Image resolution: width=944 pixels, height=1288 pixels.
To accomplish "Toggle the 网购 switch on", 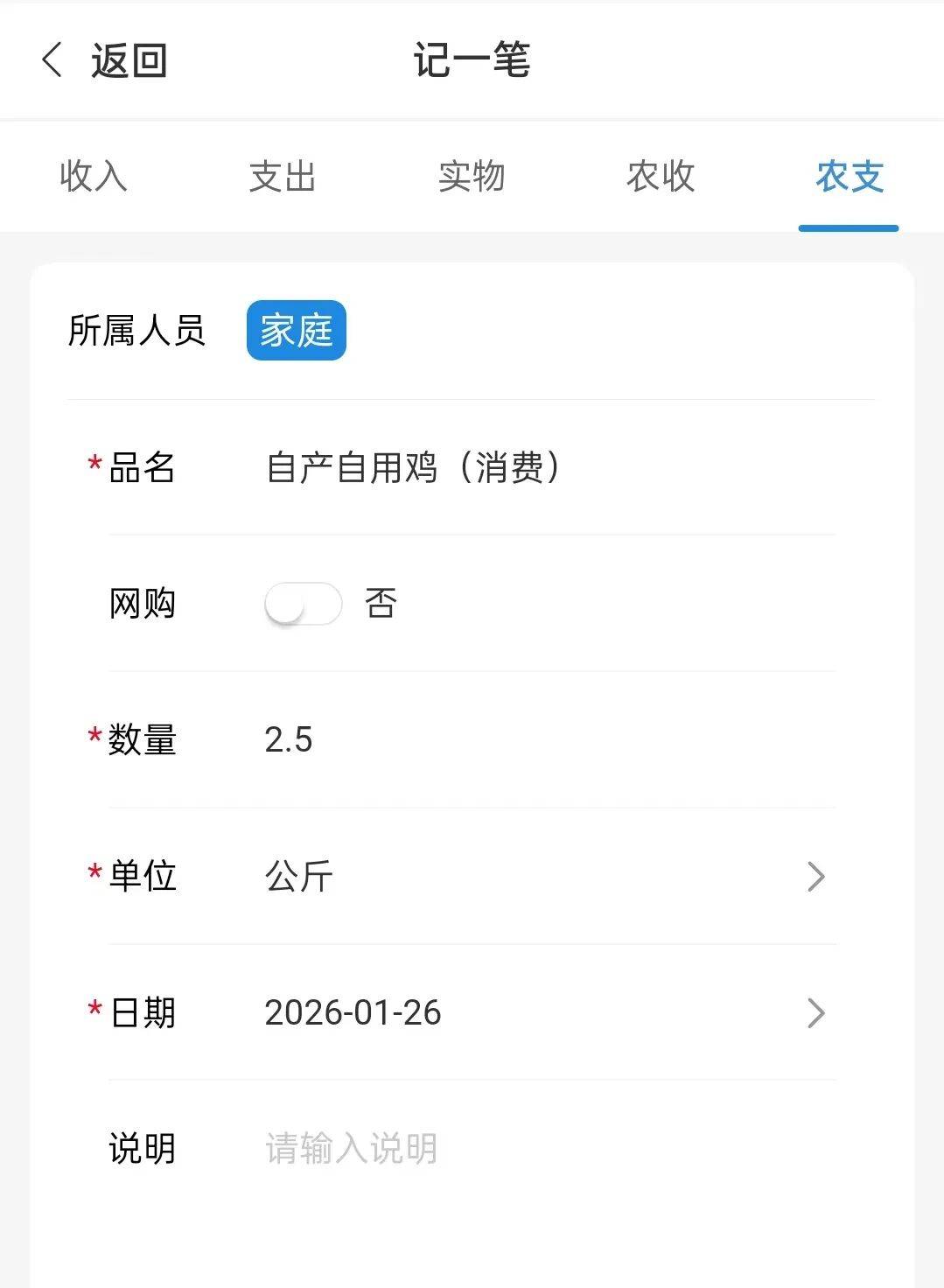I will (x=303, y=604).
